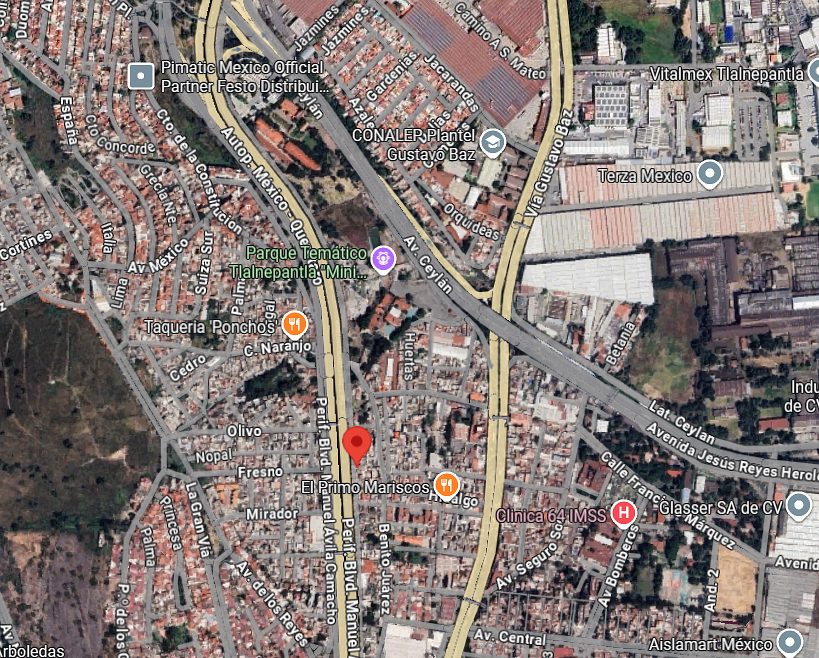Tap the Terza Mexico location pin
The width and height of the screenshot is (819, 658).
[710, 174]
